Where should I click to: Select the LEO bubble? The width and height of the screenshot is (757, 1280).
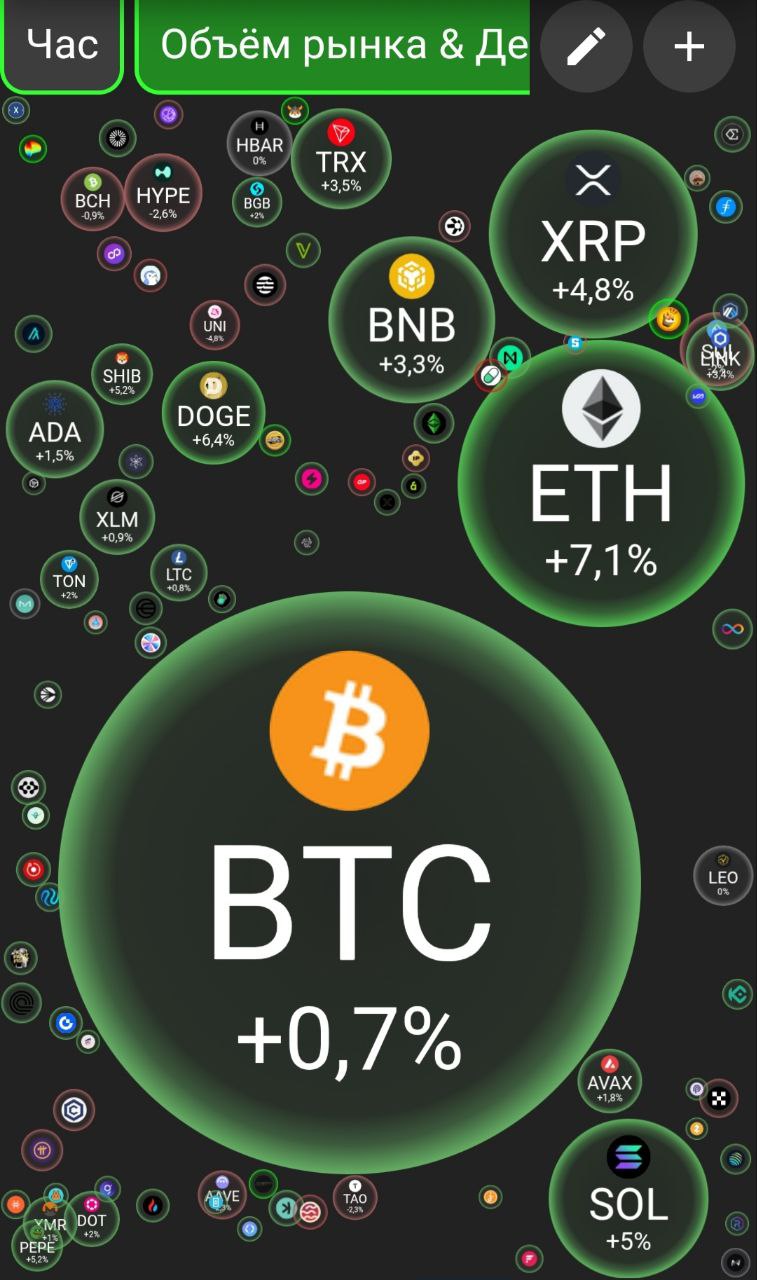[x=722, y=876]
